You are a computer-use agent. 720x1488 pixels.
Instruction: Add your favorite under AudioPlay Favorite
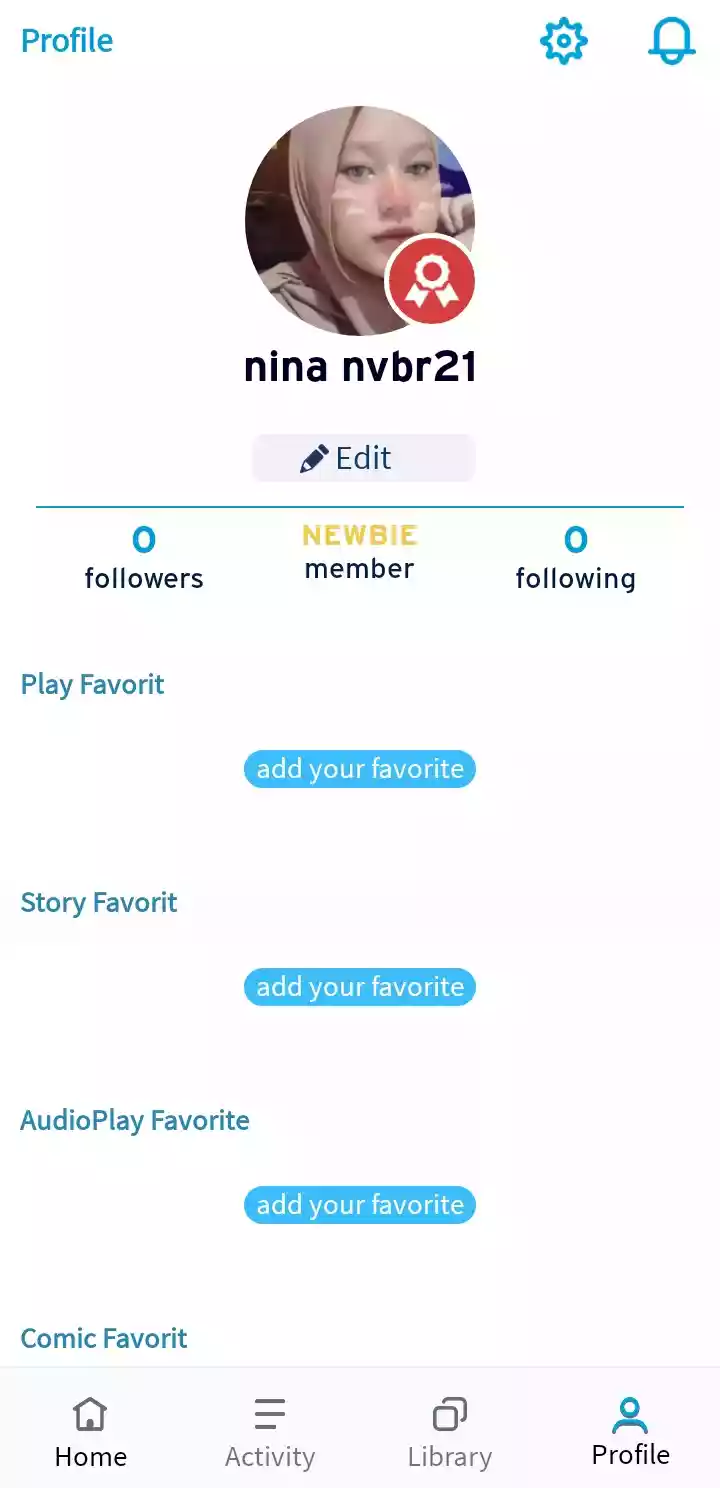coord(360,1205)
